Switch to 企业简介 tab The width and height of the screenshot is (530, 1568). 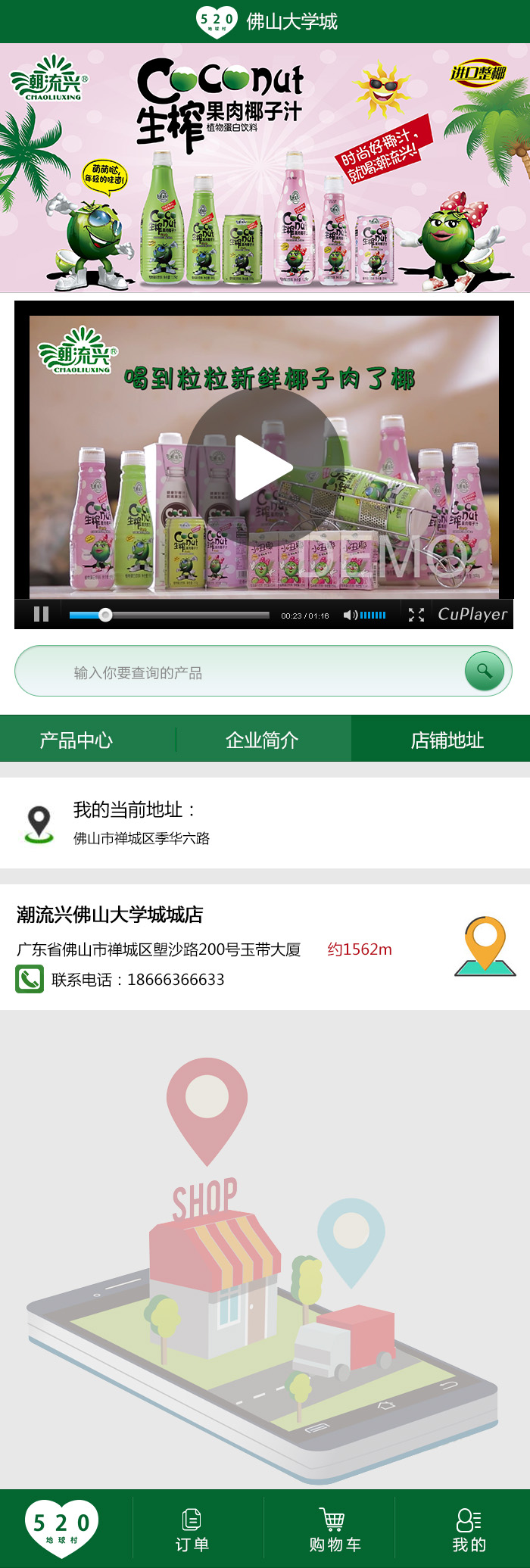pos(262,740)
